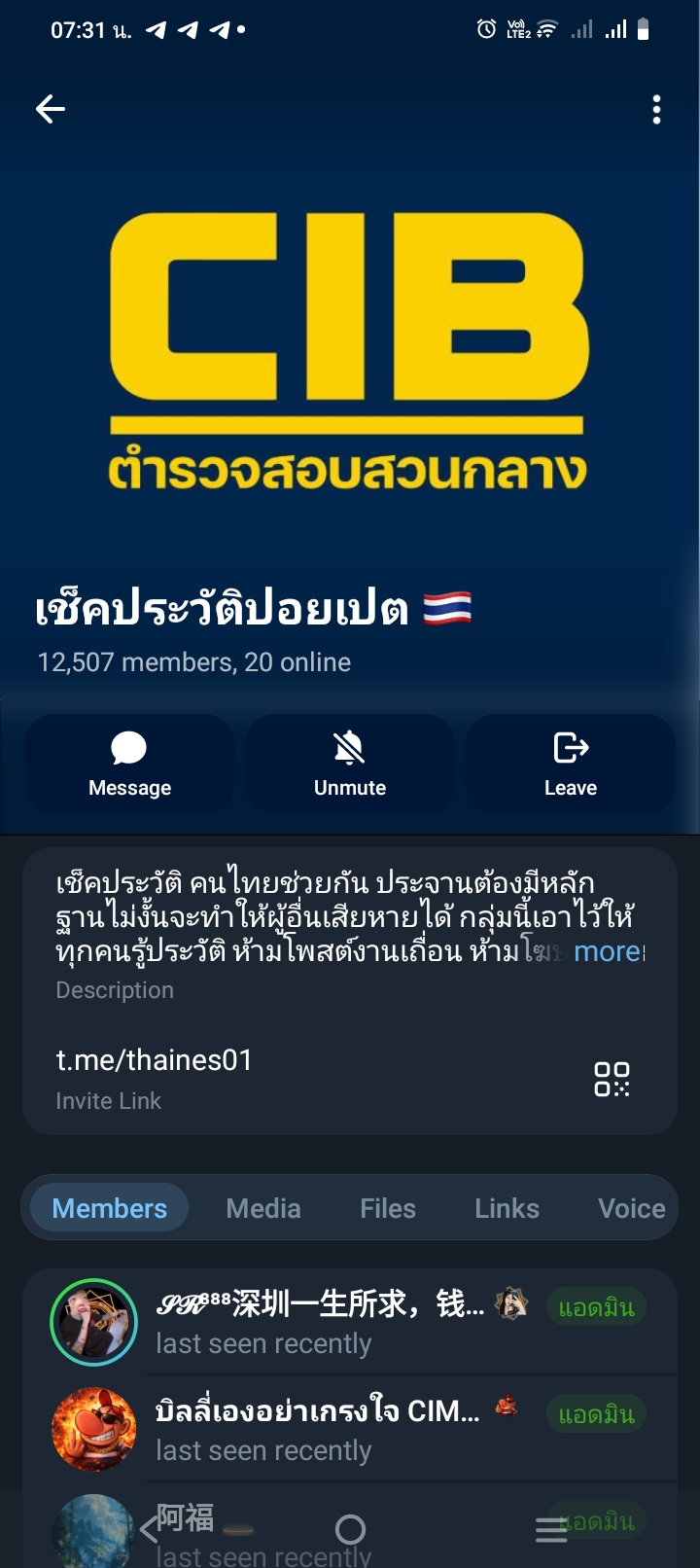Viewport: 700px width, 1568px height.
Task: Open the t.me/thaines01 invite link
Action: tap(155, 1060)
